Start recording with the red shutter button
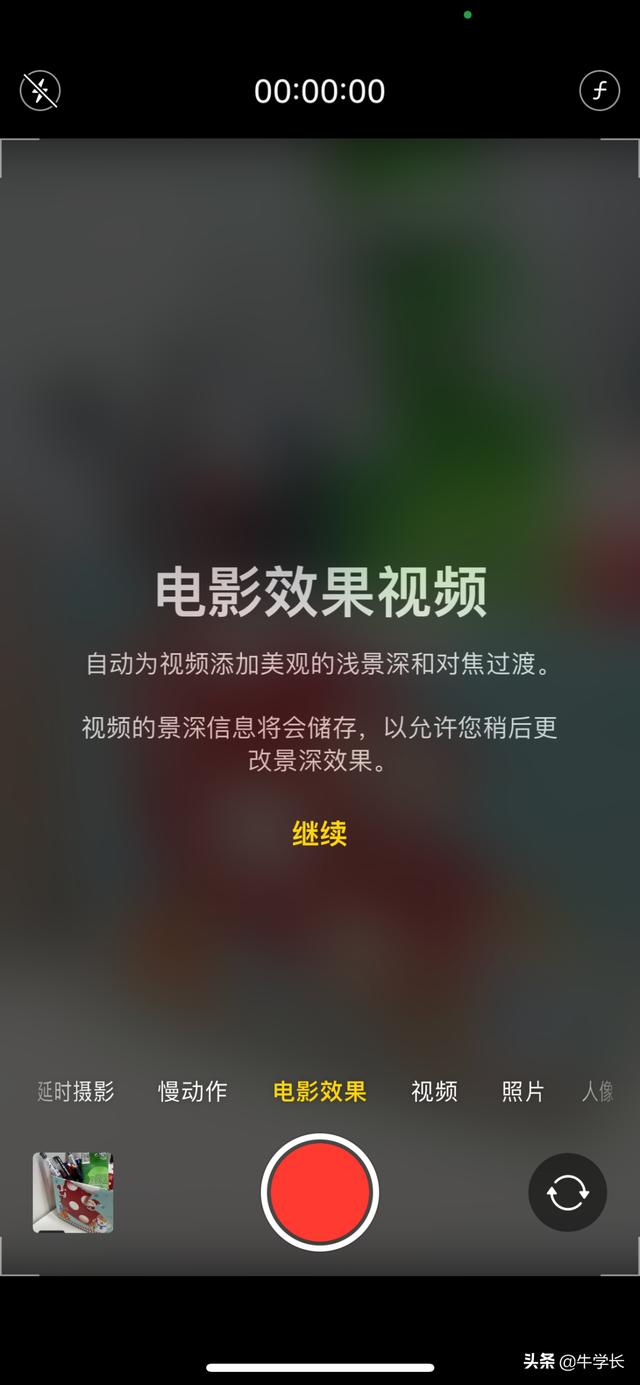This screenshot has width=640, height=1385. coord(320,1192)
